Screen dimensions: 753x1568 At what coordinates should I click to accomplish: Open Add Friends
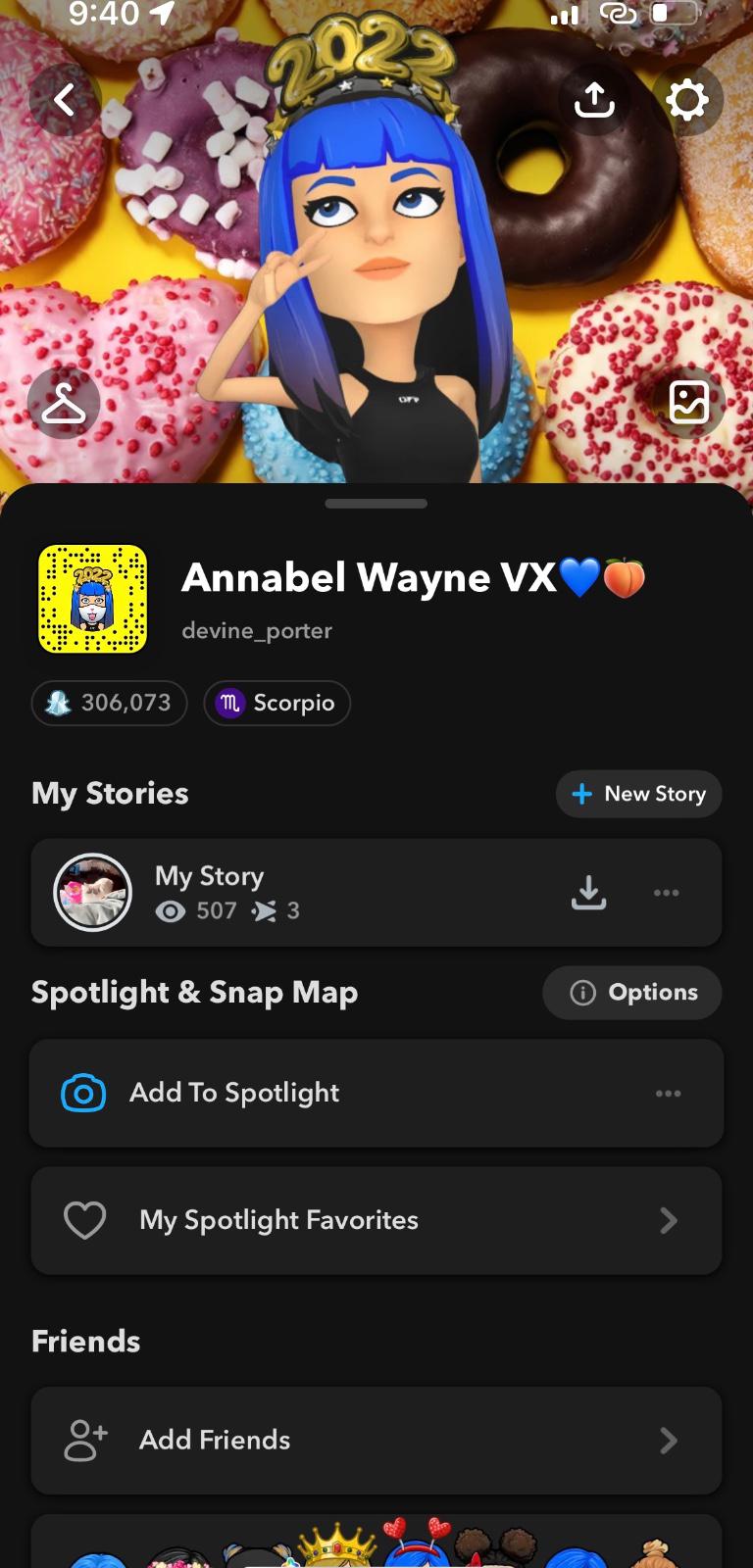tap(376, 1440)
